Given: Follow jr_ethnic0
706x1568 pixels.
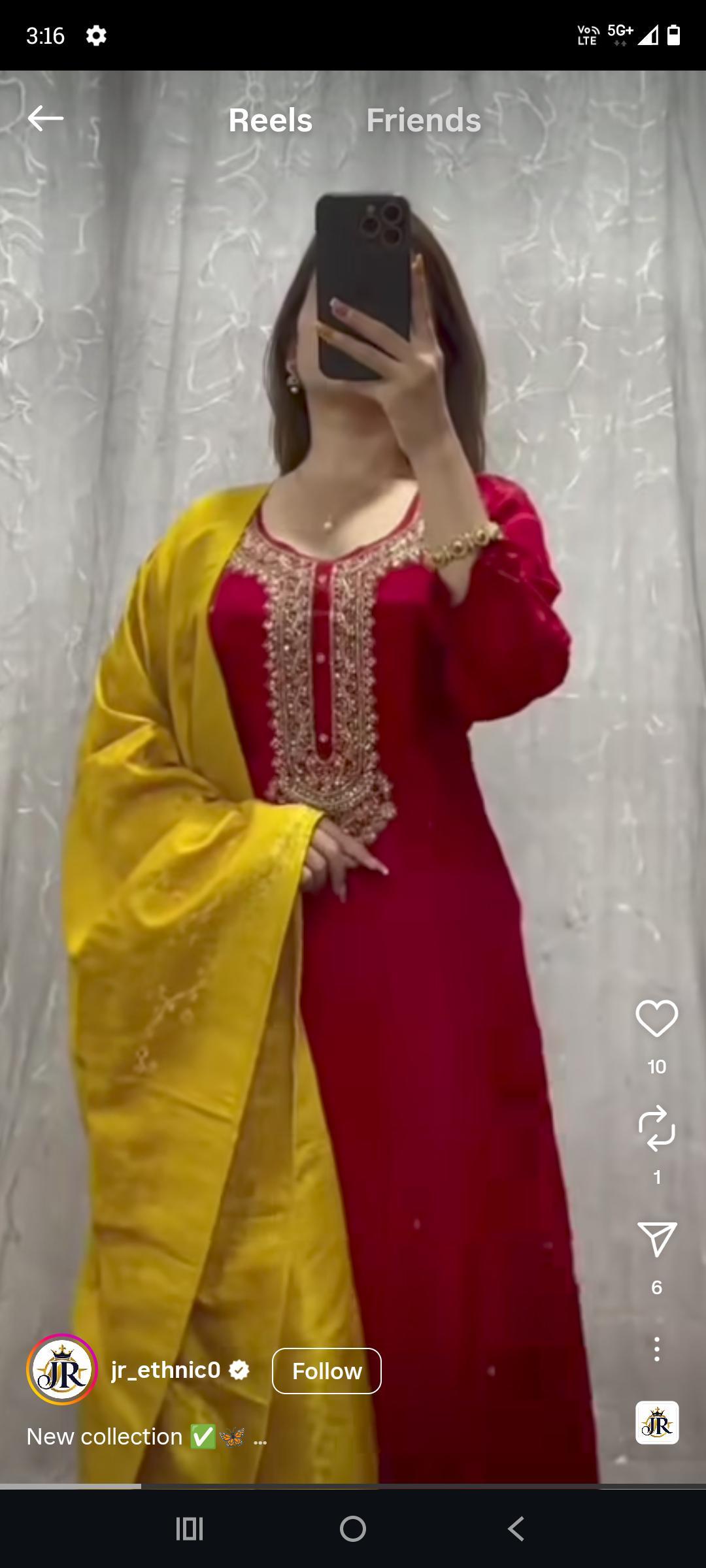Looking at the screenshot, I should coord(326,1371).
